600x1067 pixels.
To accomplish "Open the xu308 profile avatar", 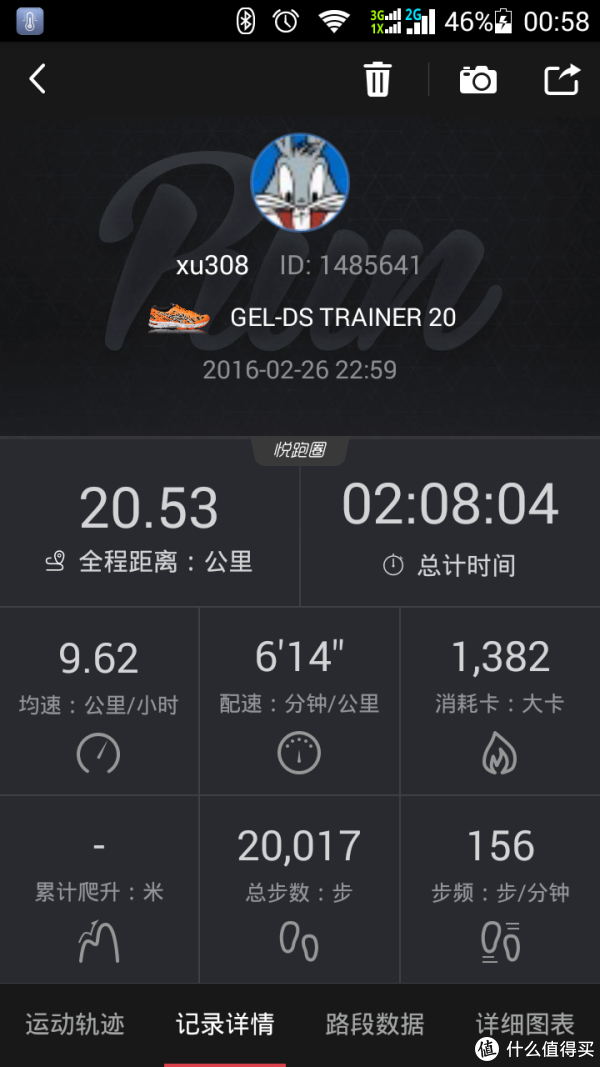I will click(x=300, y=182).
